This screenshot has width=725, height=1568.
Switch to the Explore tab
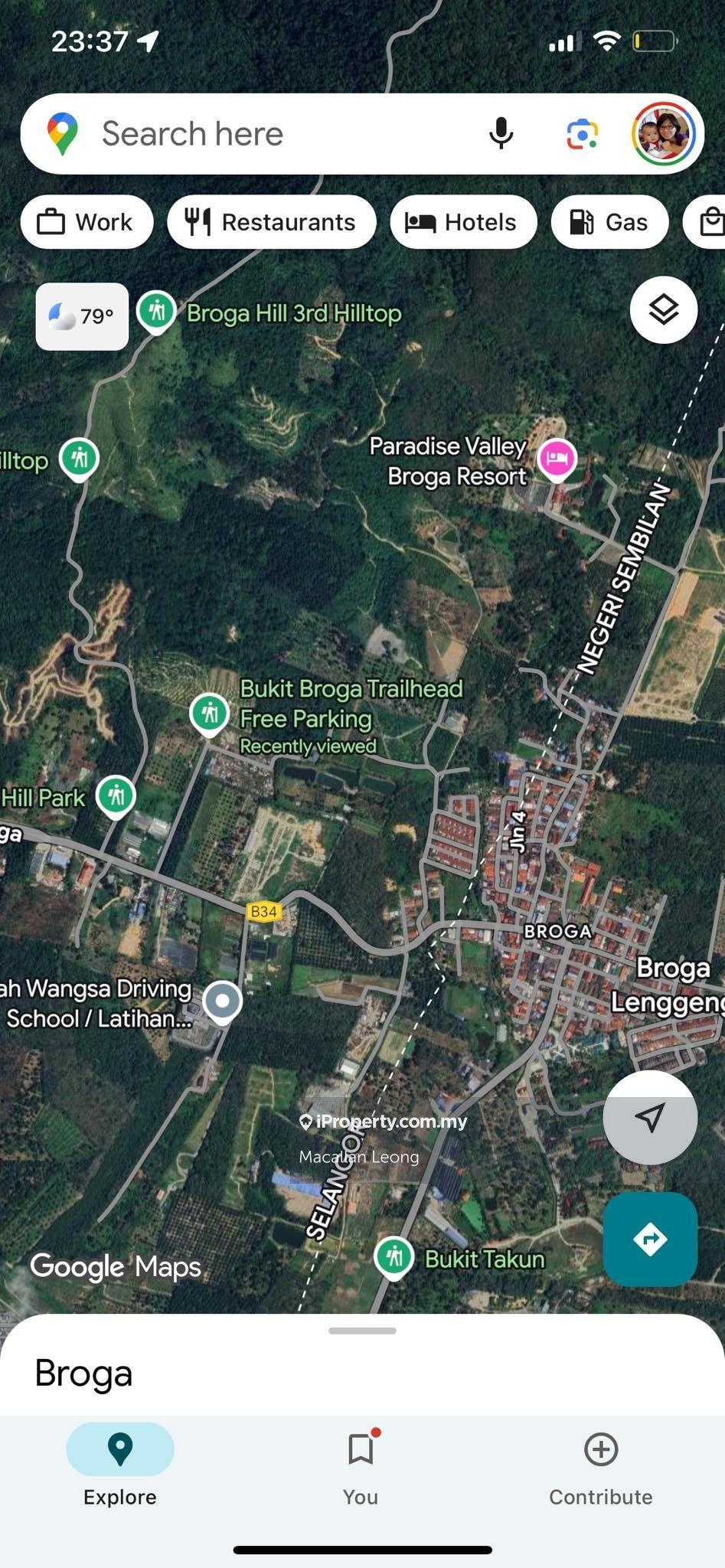point(120,1467)
